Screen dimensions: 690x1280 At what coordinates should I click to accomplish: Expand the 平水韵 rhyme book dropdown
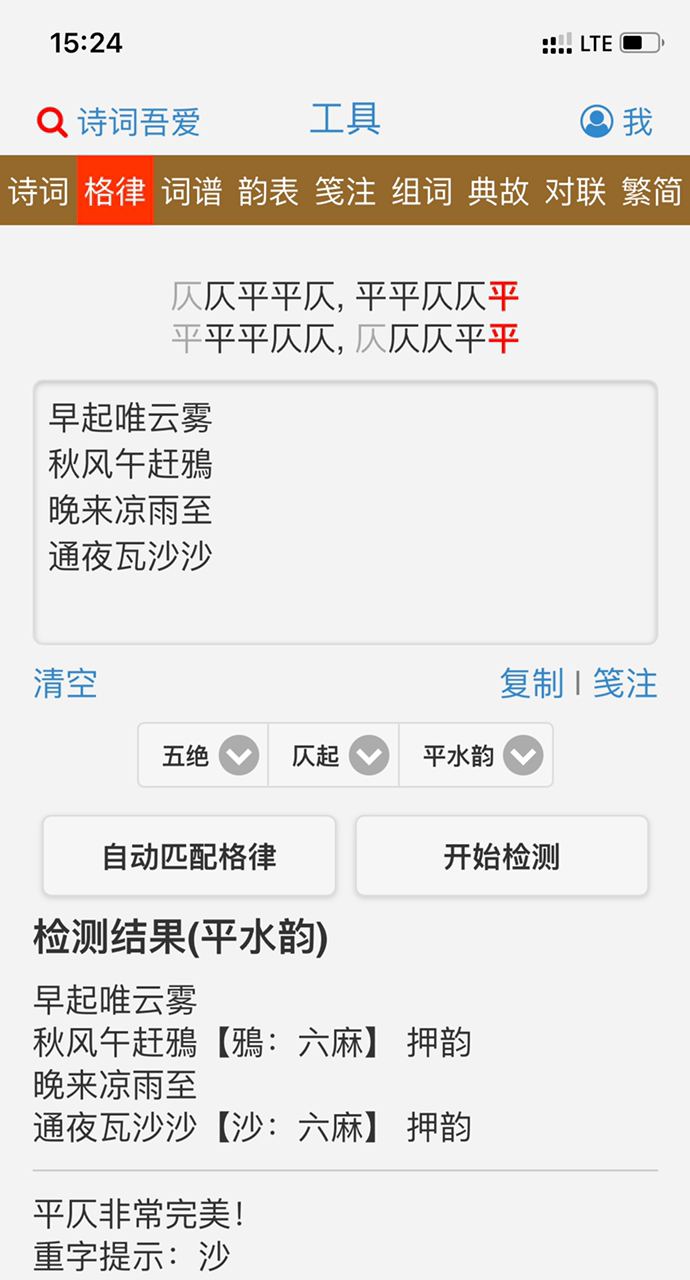(x=478, y=755)
